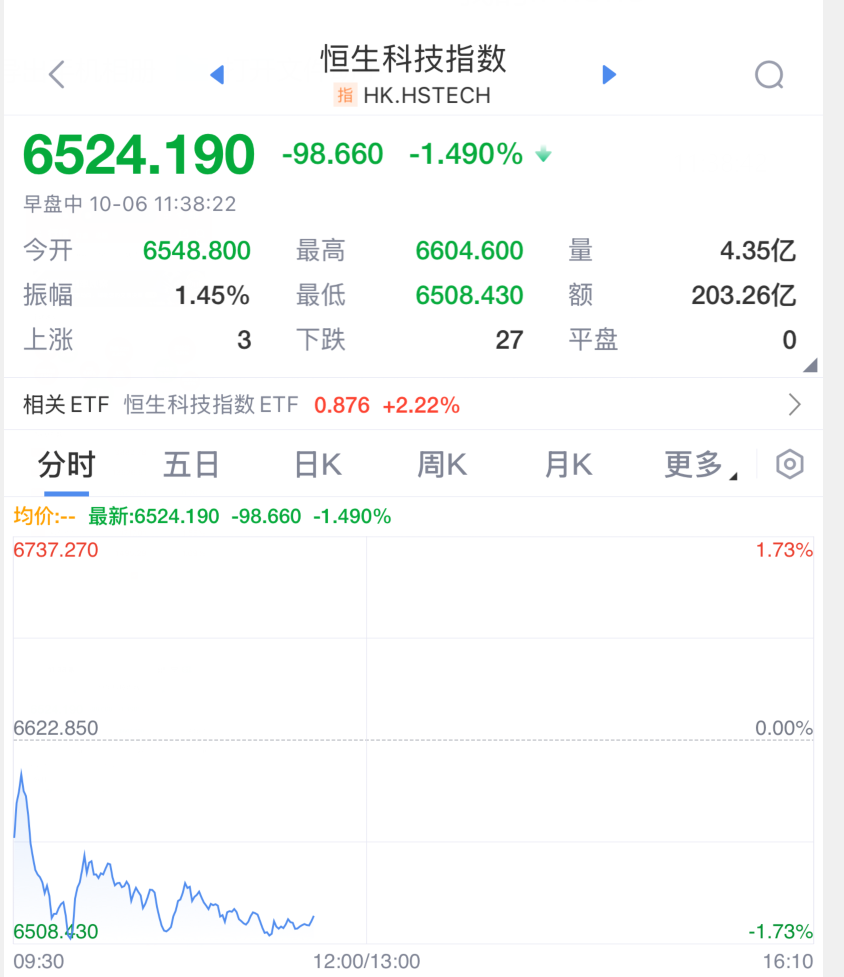This screenshot has width=844, height=977.
Task: Open the related 恒生科技指数ETF row
Action: tap(420, 405)
